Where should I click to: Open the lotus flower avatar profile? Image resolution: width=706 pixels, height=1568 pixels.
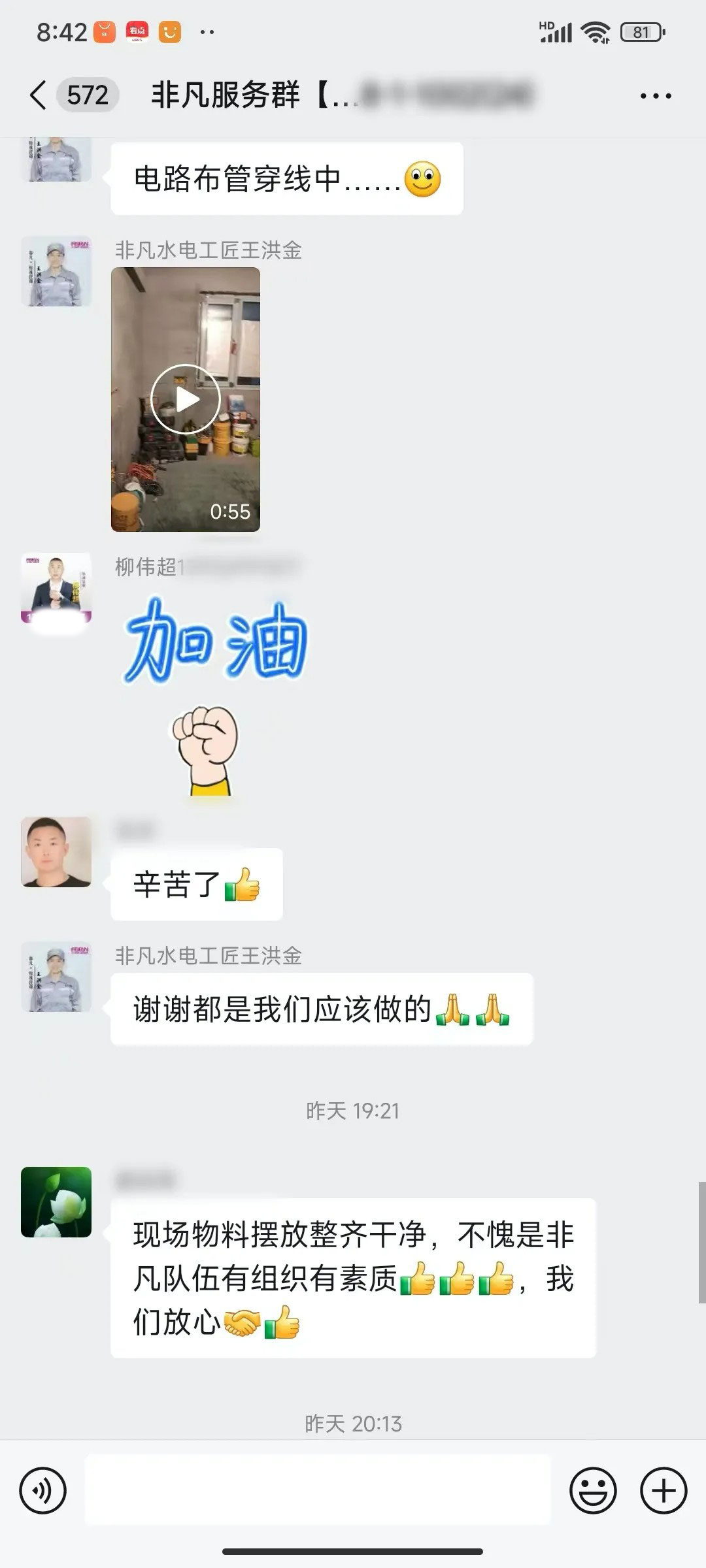click(56, 1202)
